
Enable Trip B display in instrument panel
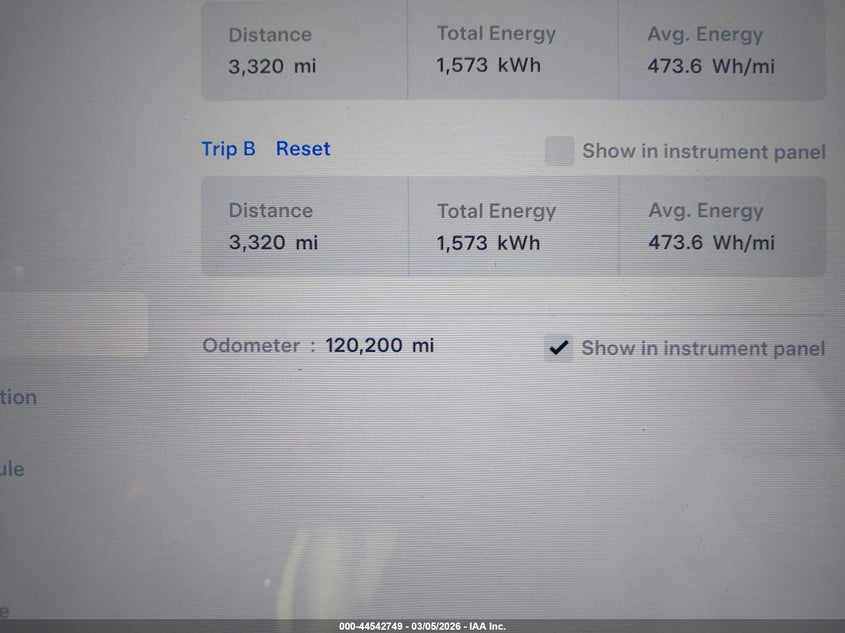pyautogui.click(x=559, y=151)
